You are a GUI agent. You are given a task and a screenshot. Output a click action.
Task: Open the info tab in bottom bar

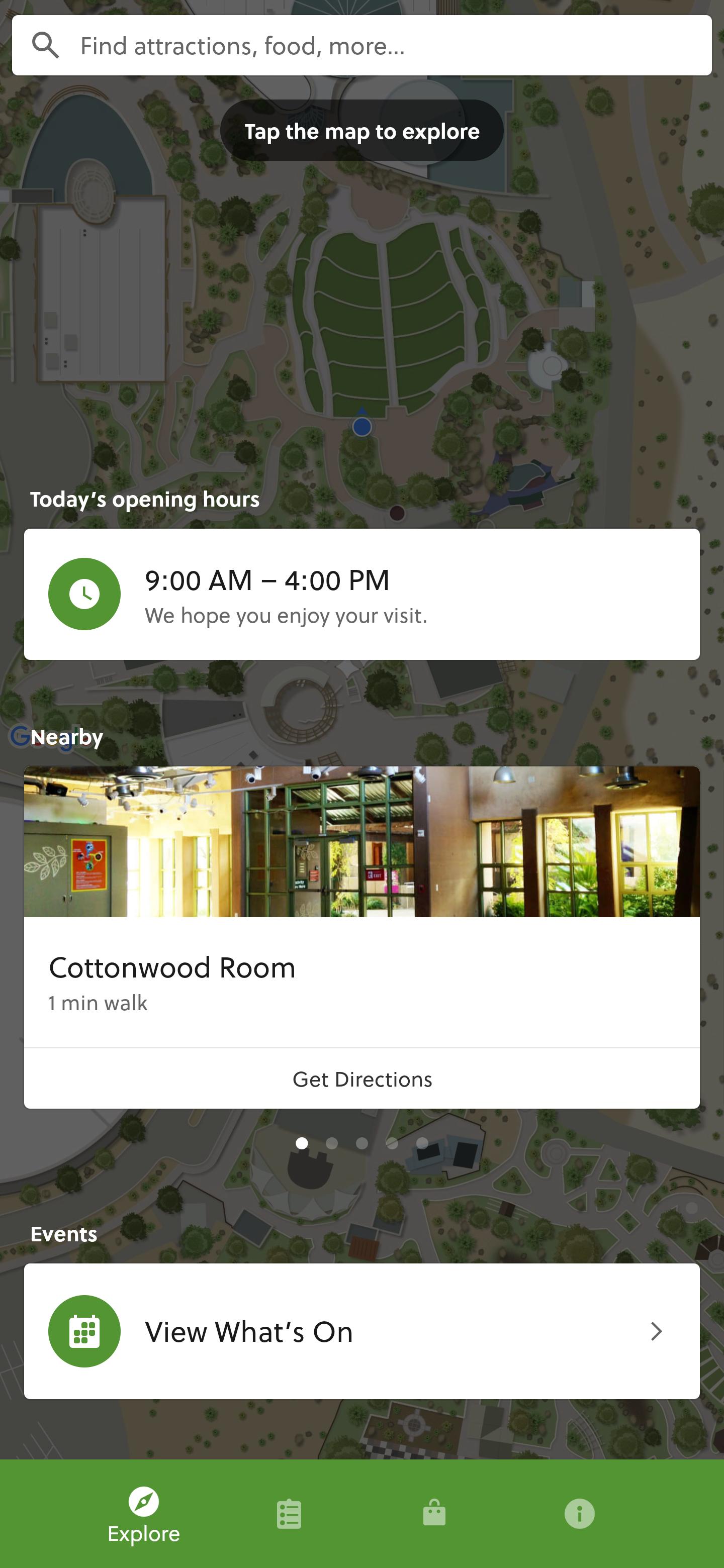tap(579, 1514)
